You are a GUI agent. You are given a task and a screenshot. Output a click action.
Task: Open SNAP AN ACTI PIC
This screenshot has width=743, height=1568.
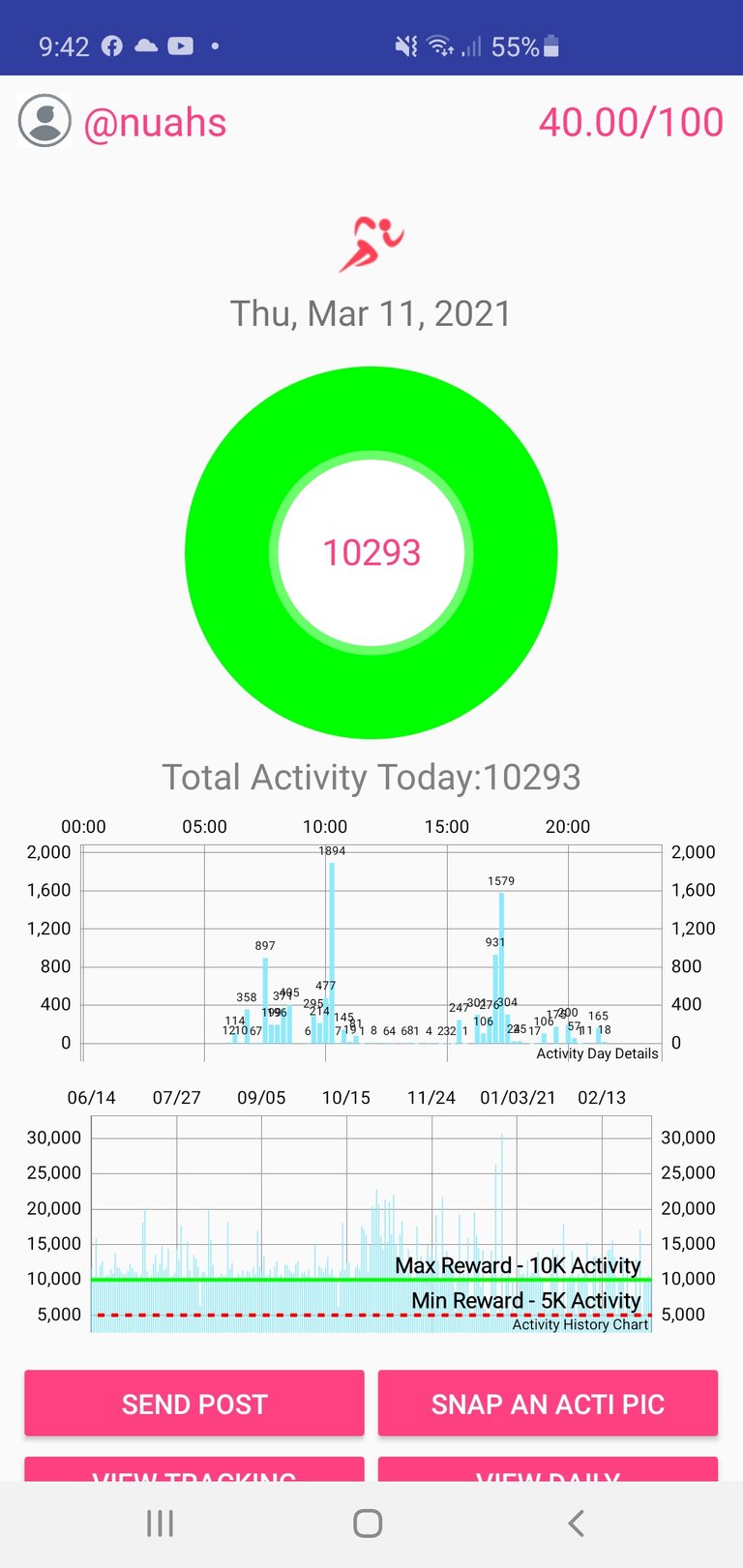pyautogui.click(x=548, y=1403)
